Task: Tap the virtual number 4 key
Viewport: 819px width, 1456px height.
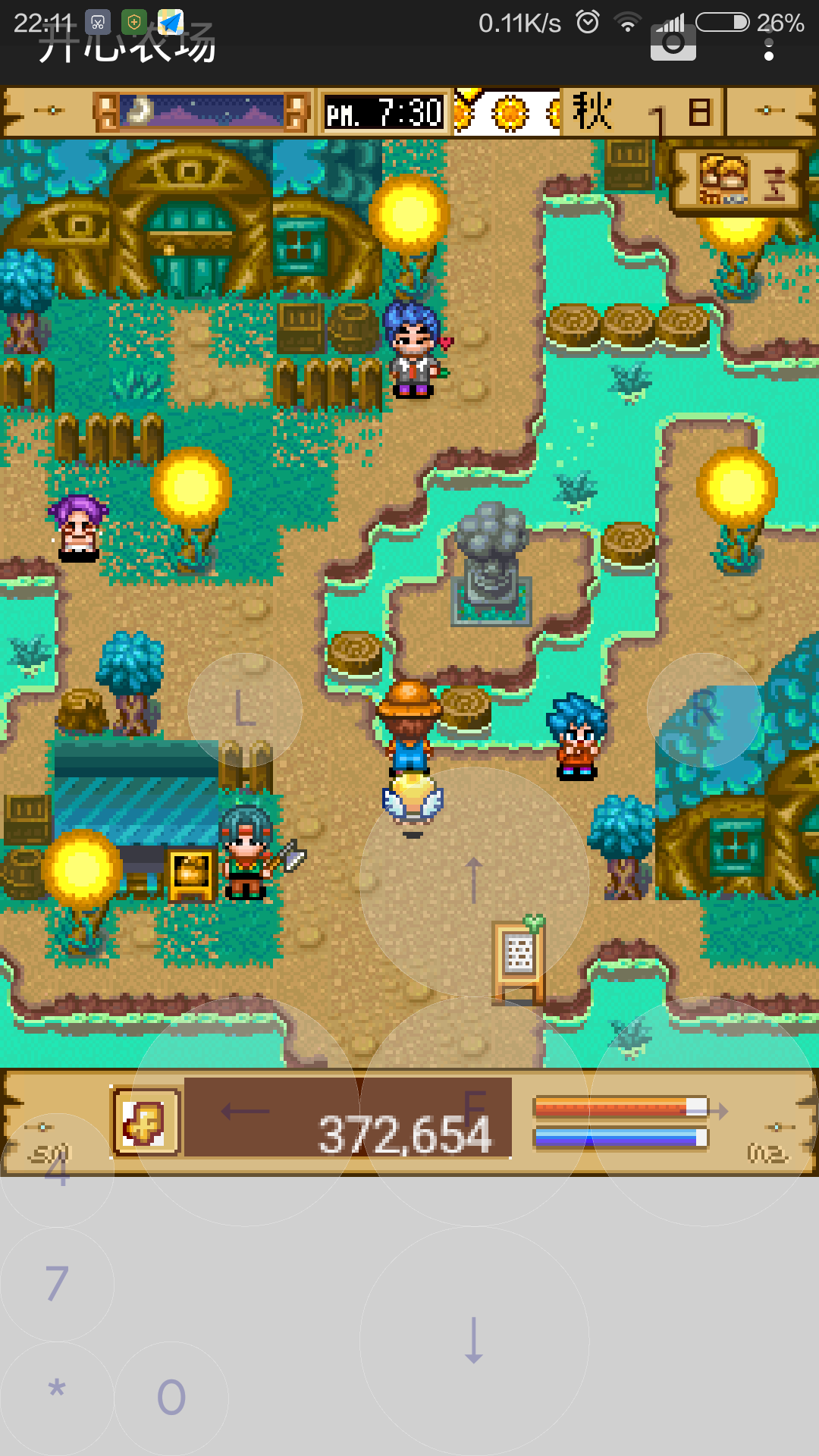Action: click(x=57, y=1170)
